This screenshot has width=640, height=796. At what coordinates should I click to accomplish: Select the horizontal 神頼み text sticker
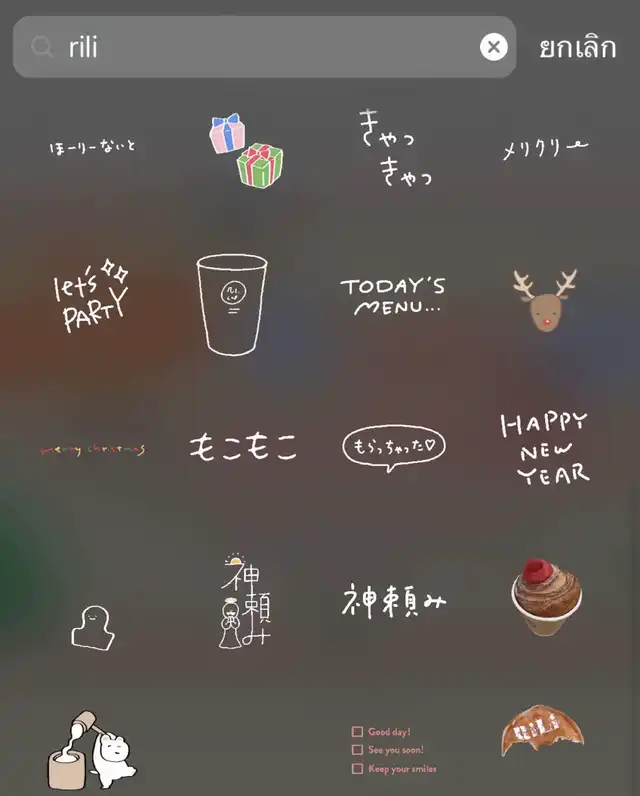coord(393,600)
